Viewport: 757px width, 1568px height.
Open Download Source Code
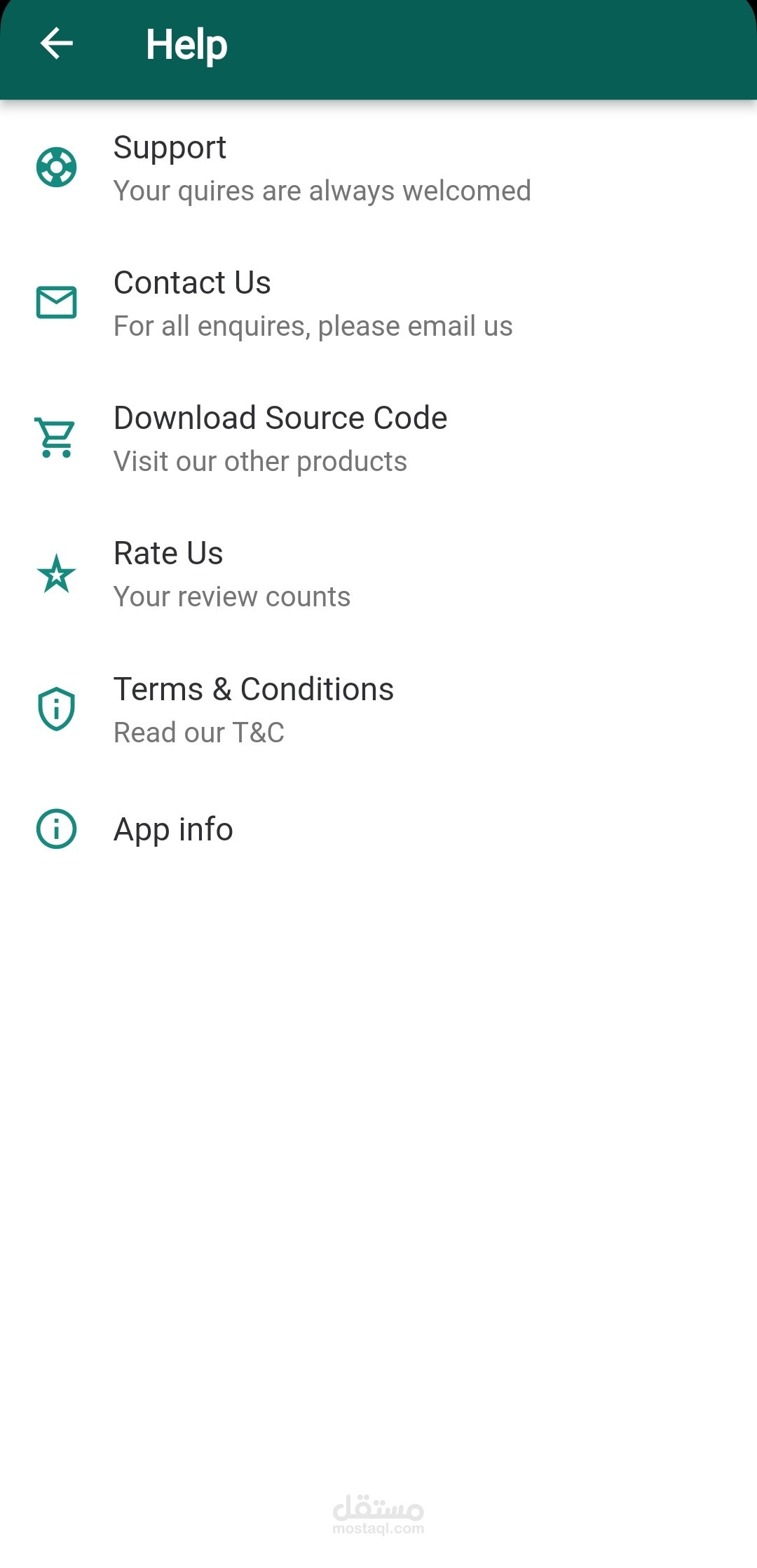point(280,439)
